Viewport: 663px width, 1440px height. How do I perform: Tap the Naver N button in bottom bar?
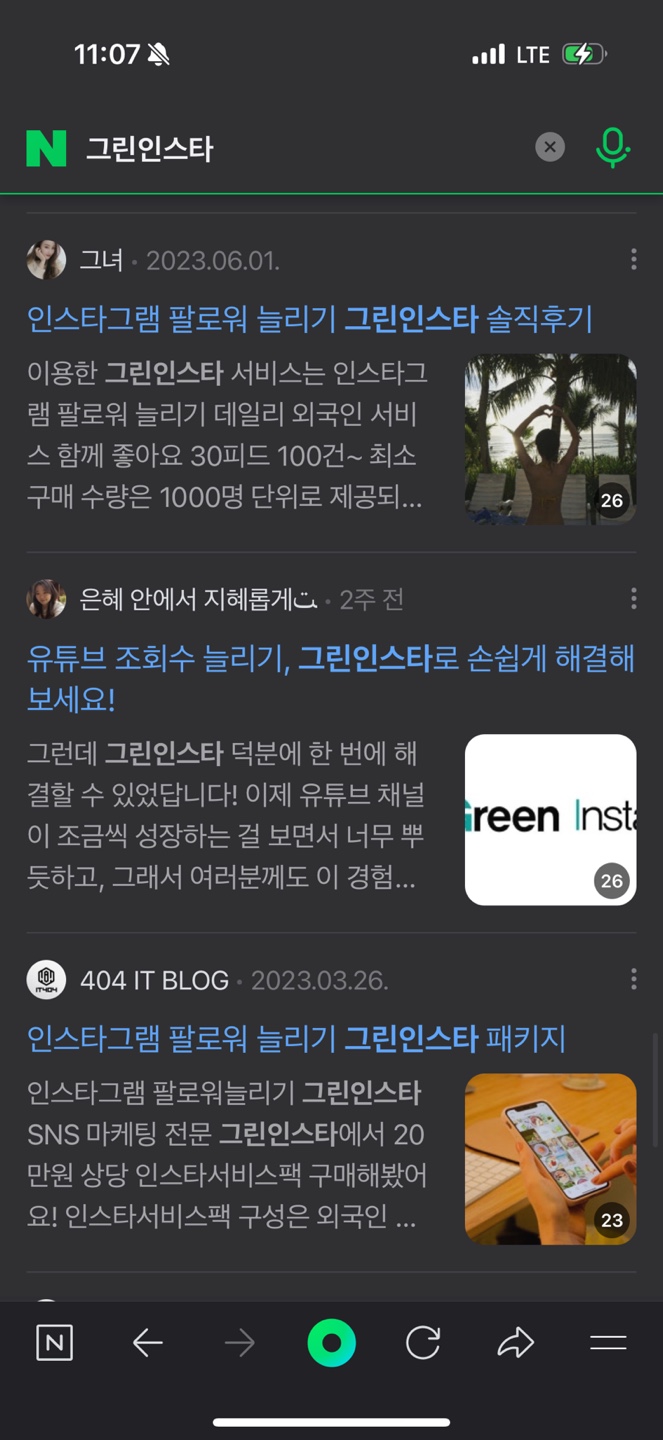click(54, 1343)
